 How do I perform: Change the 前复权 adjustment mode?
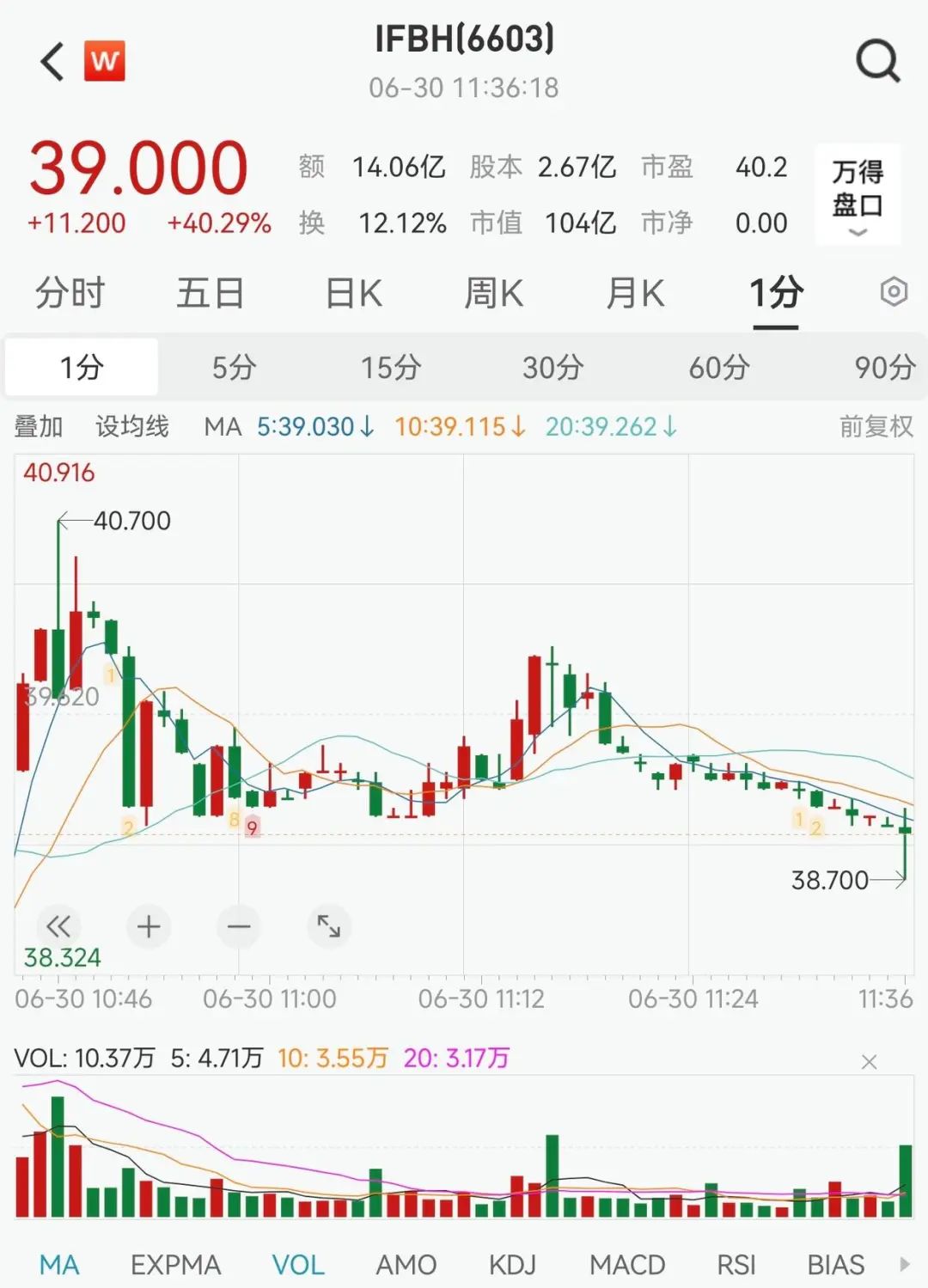[876, 426]
